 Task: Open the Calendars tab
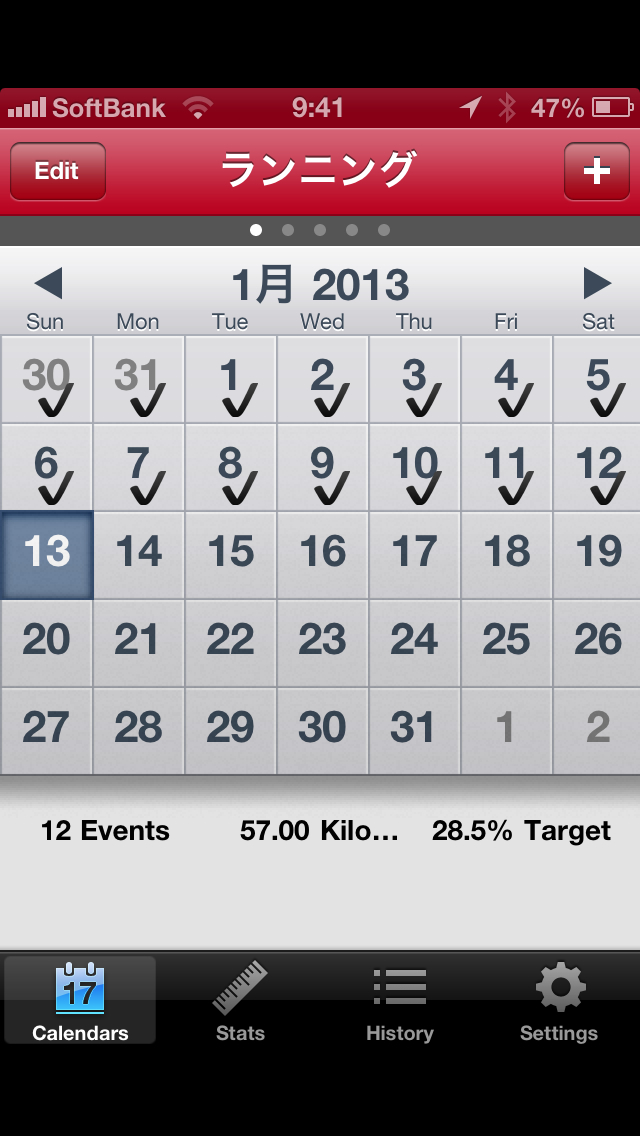80,1000
